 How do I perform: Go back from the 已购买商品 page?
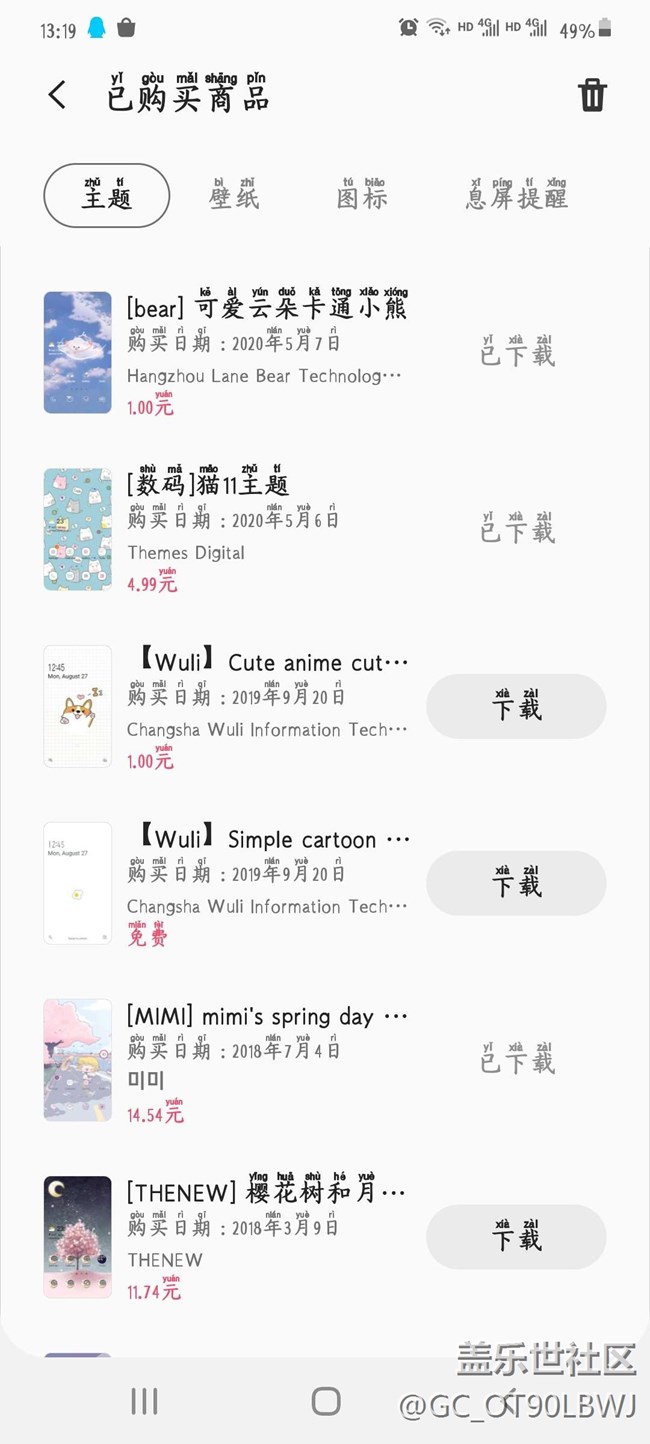point(57,95)
